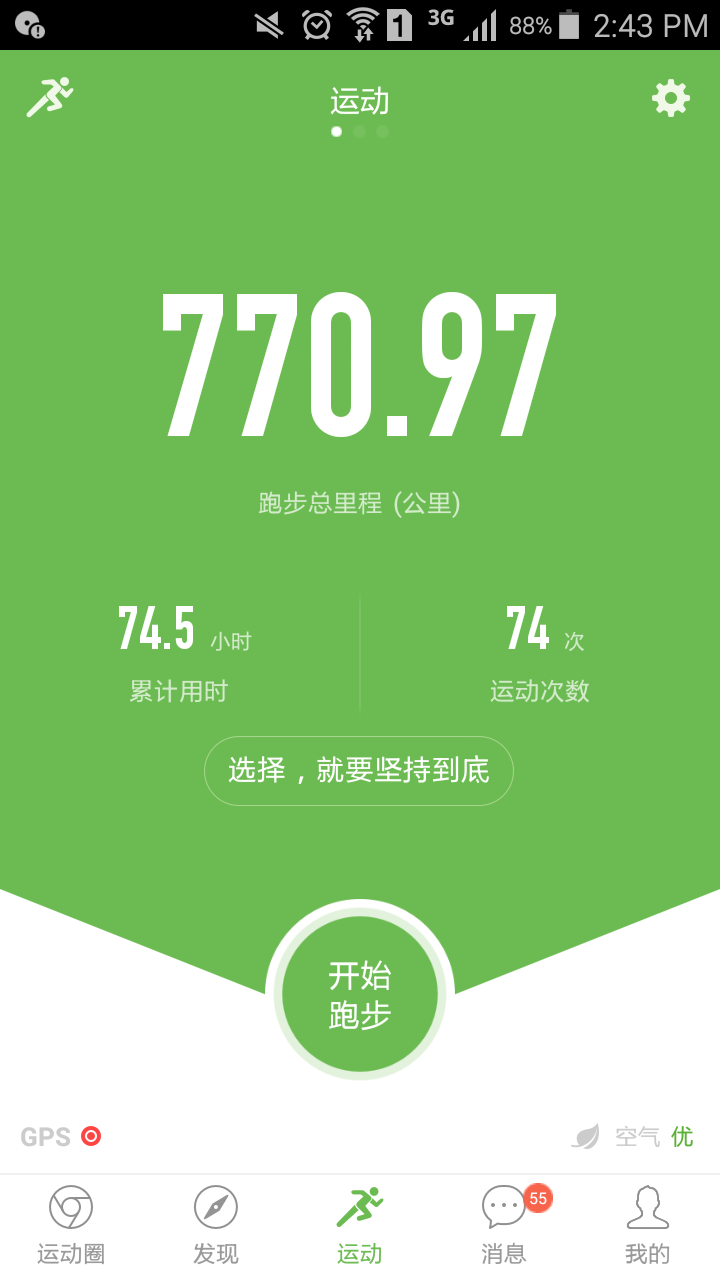Open the 消息 messages tab
Viewport: 720px width, 1280px height.
pos(504,1226)
